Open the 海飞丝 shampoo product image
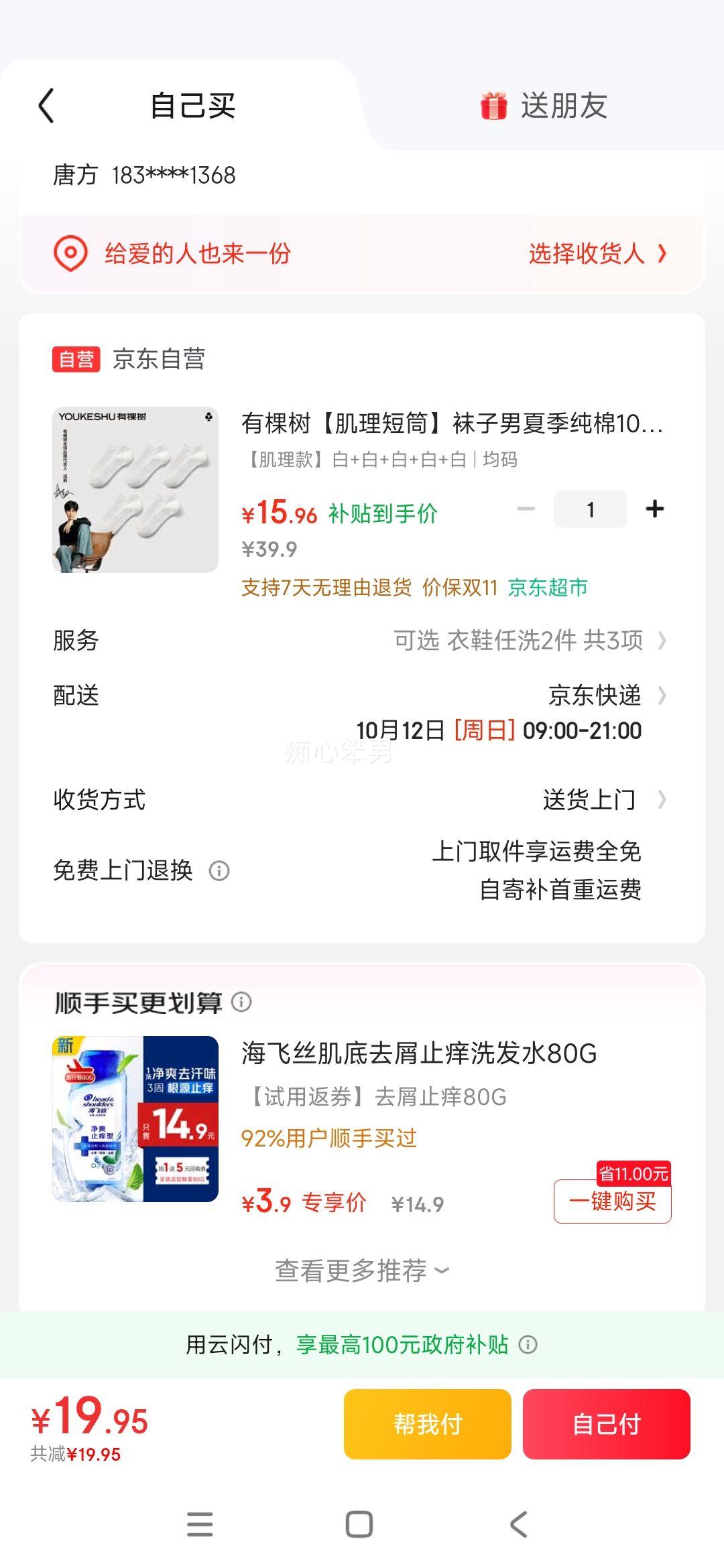Image resolution: width=724 pixels, height=1568 pixels. (x=135, y=1119)
